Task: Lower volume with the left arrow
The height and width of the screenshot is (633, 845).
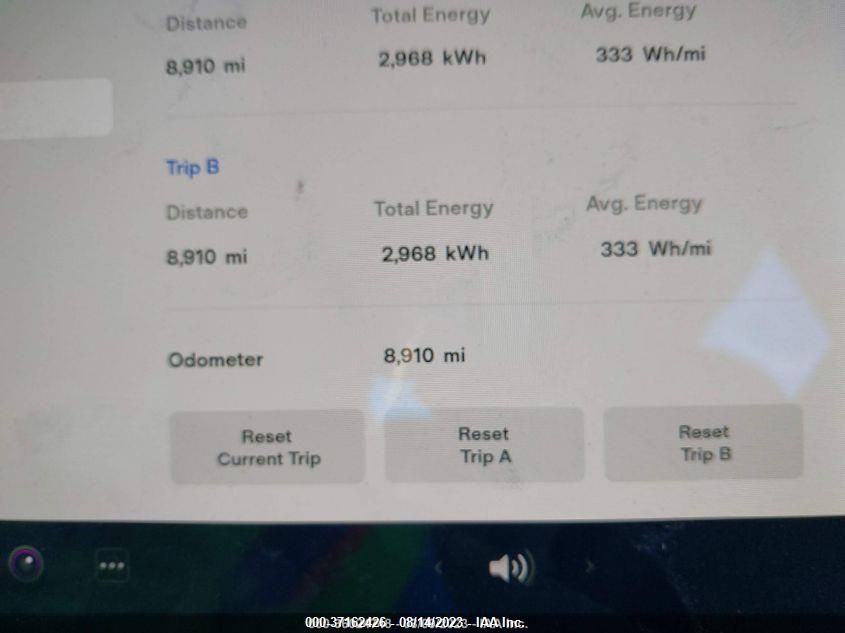Action: pos(438,568)
